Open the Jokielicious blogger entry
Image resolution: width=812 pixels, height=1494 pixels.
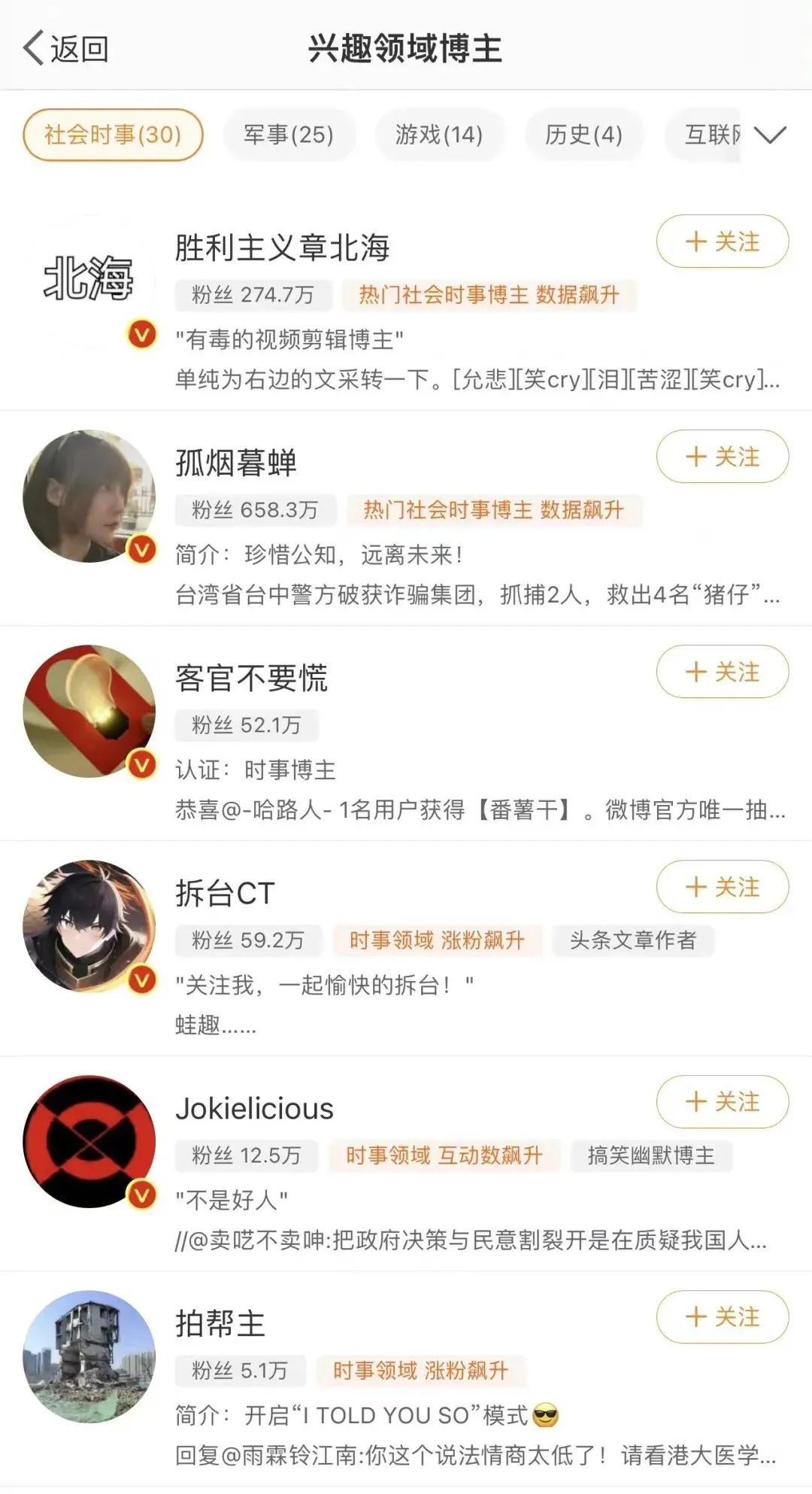254,1109
